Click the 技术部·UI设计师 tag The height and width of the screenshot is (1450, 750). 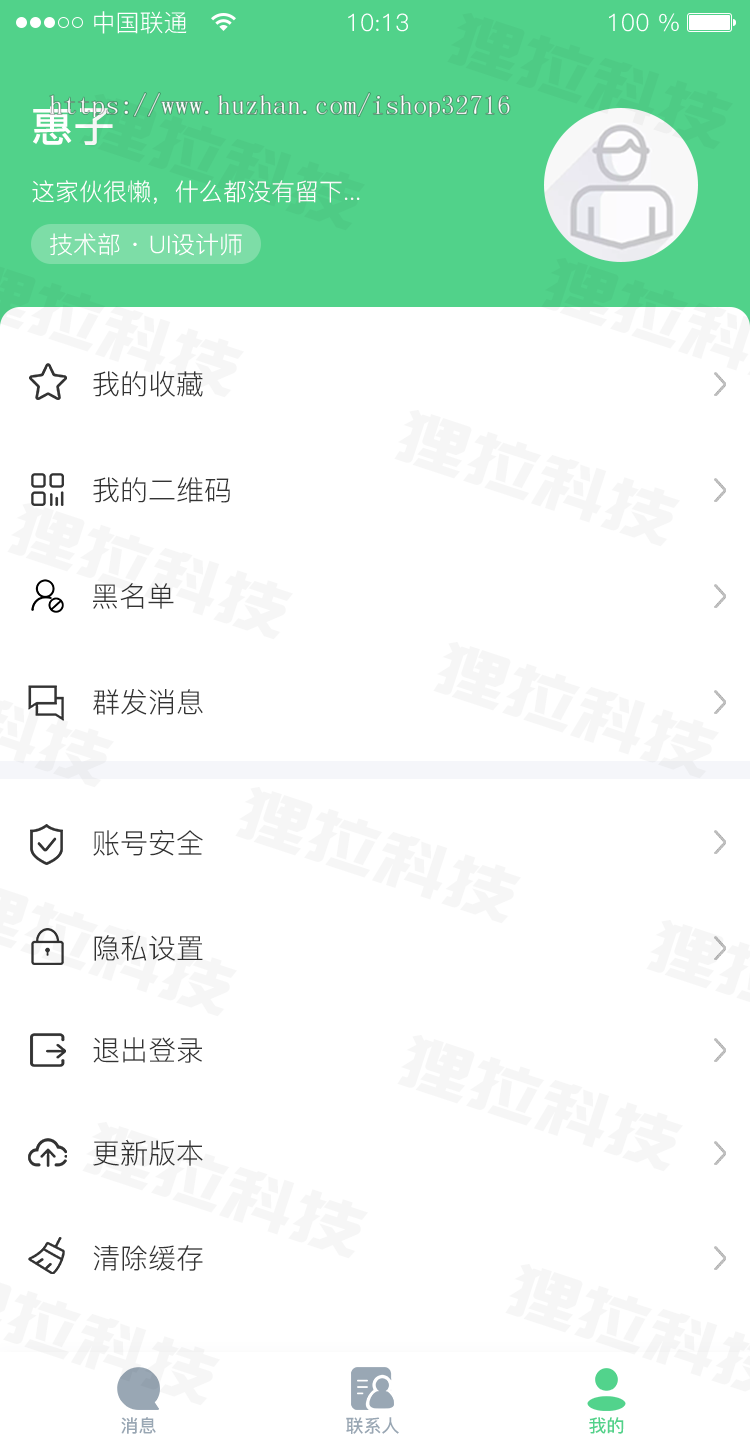pyautogui.click(x=146, y=243)
